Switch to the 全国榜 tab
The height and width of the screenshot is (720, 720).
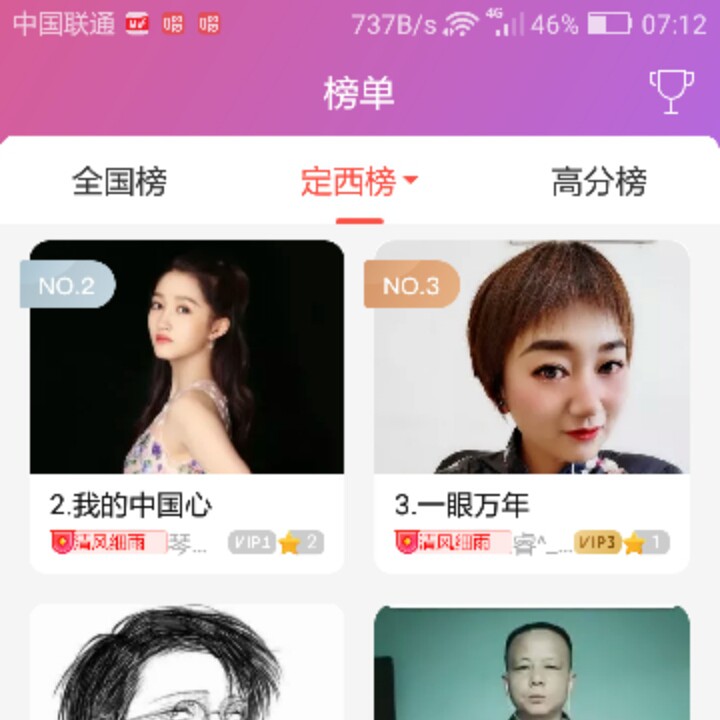119,182
